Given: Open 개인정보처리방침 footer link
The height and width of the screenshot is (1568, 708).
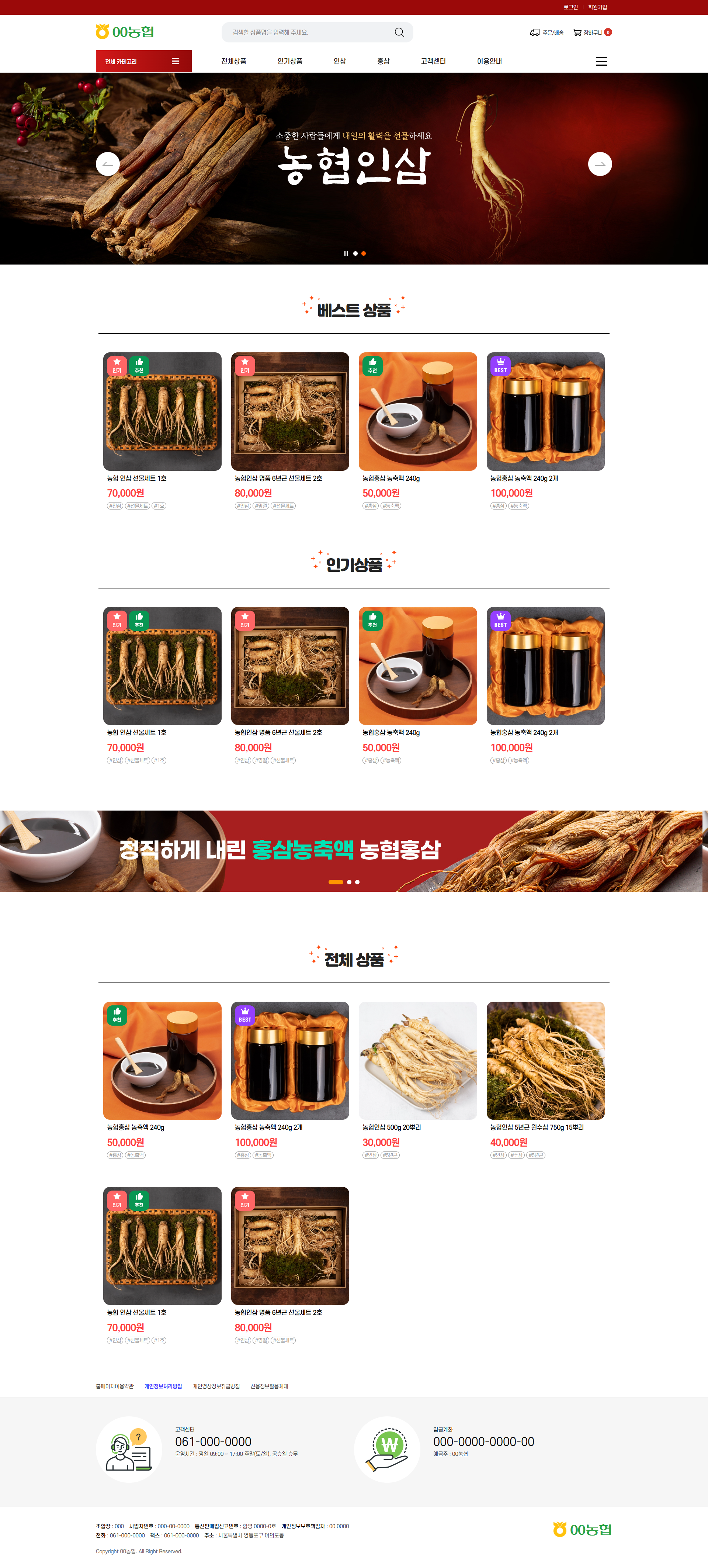Looking at the screenshot, I should click(163, 1386).
